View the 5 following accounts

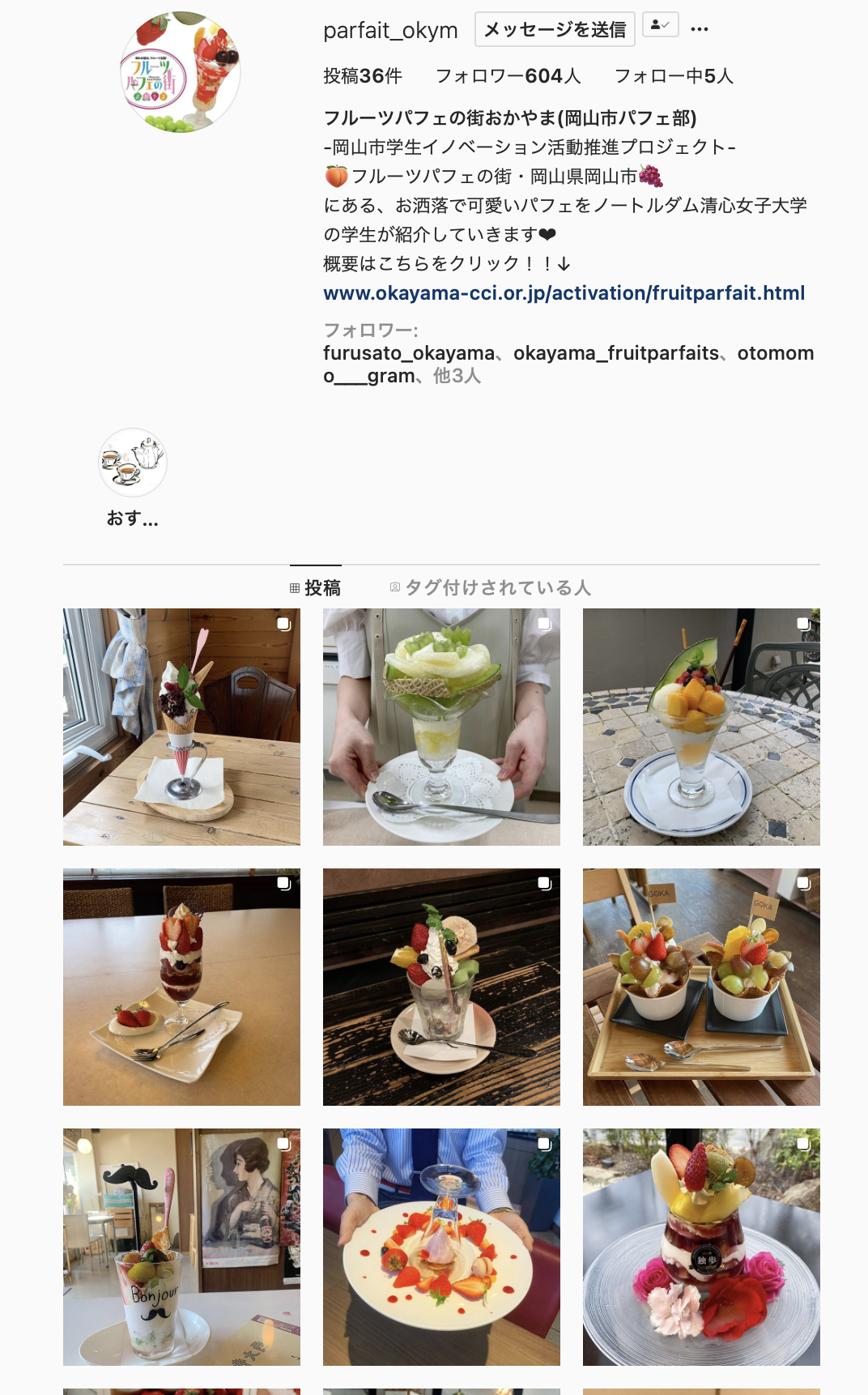coord(674,76)
